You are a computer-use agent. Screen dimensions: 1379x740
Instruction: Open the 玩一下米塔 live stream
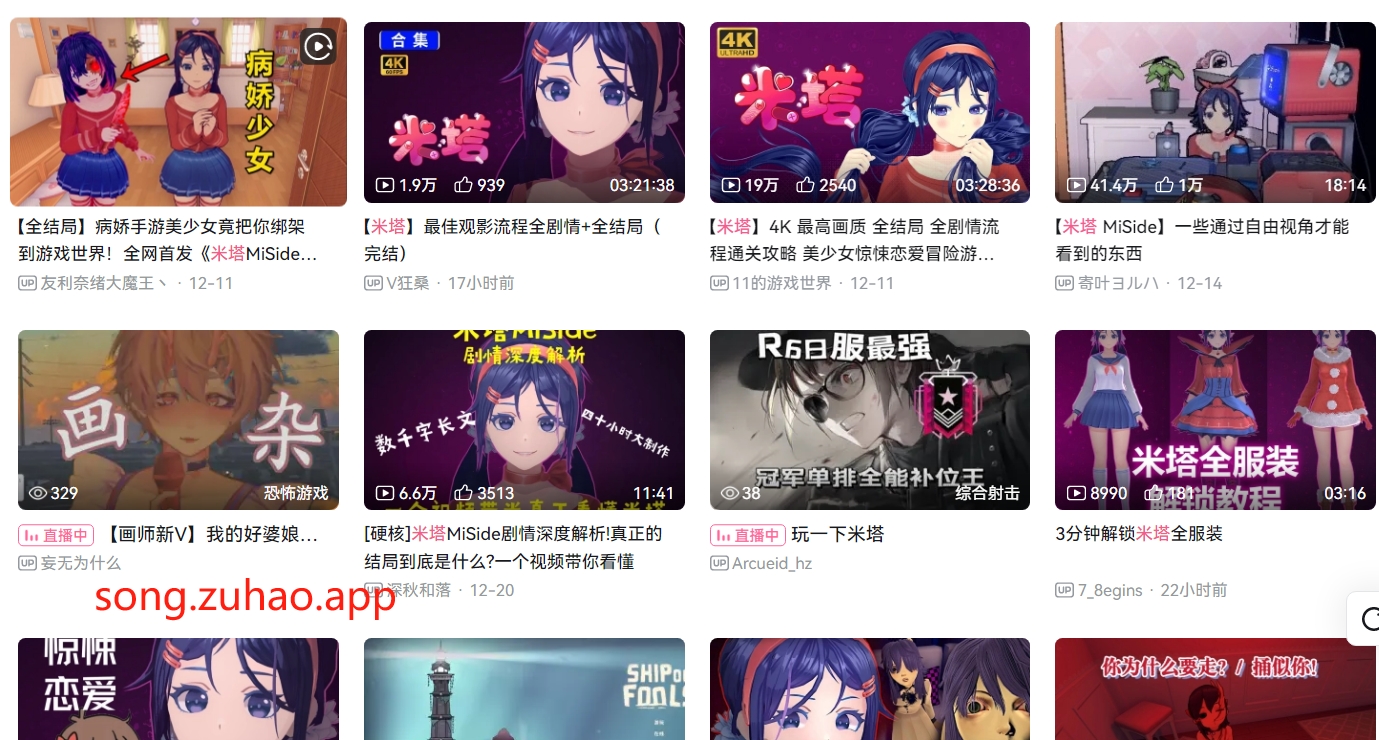tap(869, 420)
